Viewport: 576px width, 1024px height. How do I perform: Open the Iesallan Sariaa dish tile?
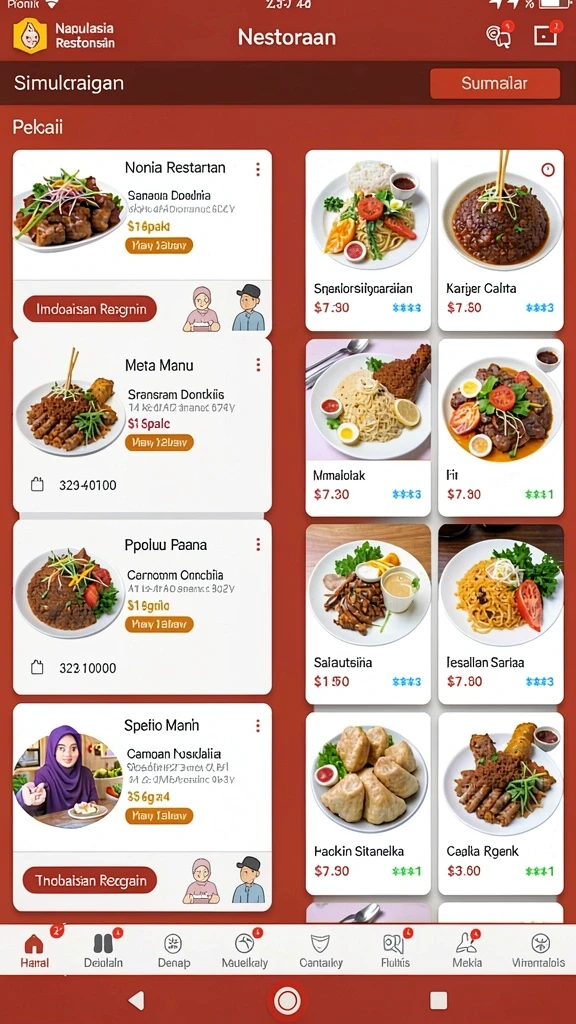pyautogui.click(x=501, y=614)
